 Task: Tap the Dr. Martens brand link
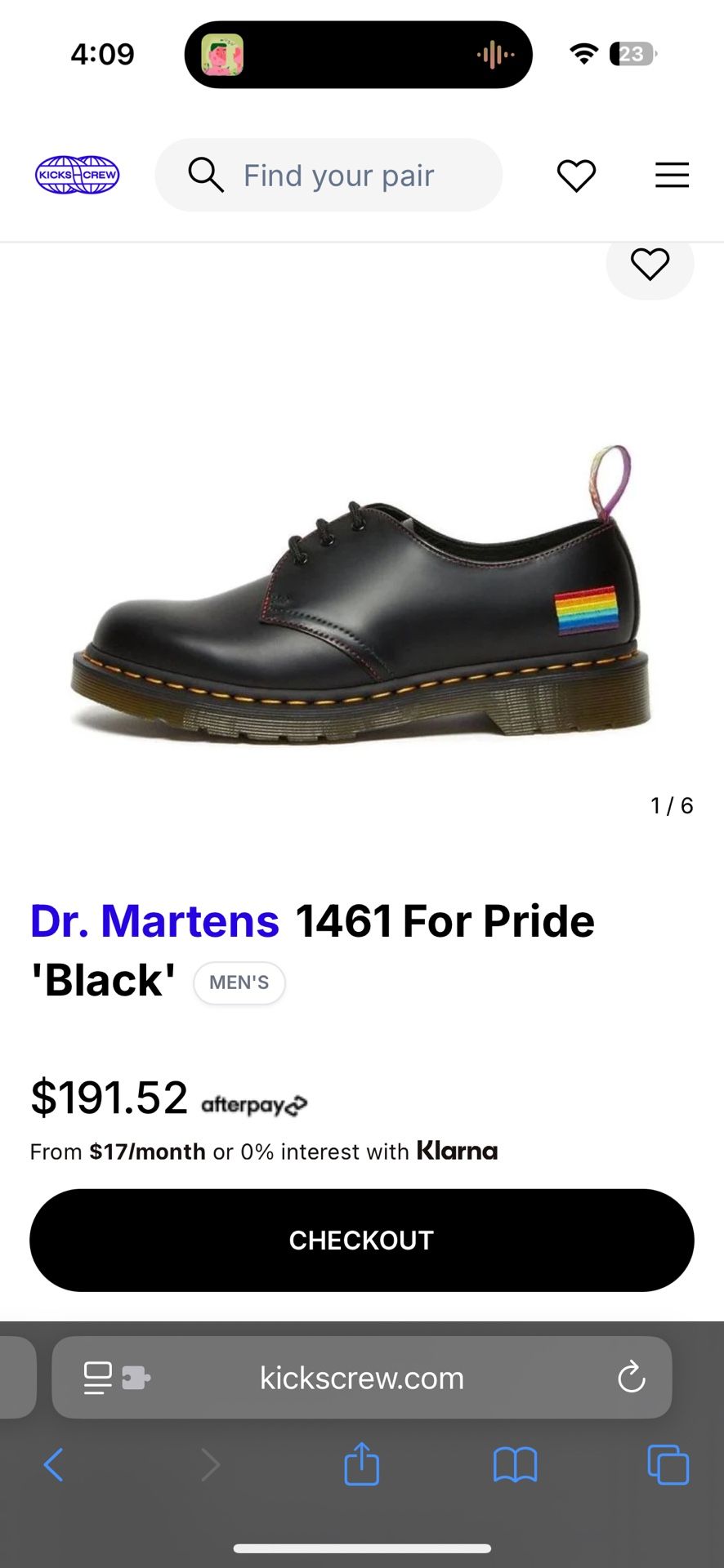pyautogui.click(x=154, y=920)
